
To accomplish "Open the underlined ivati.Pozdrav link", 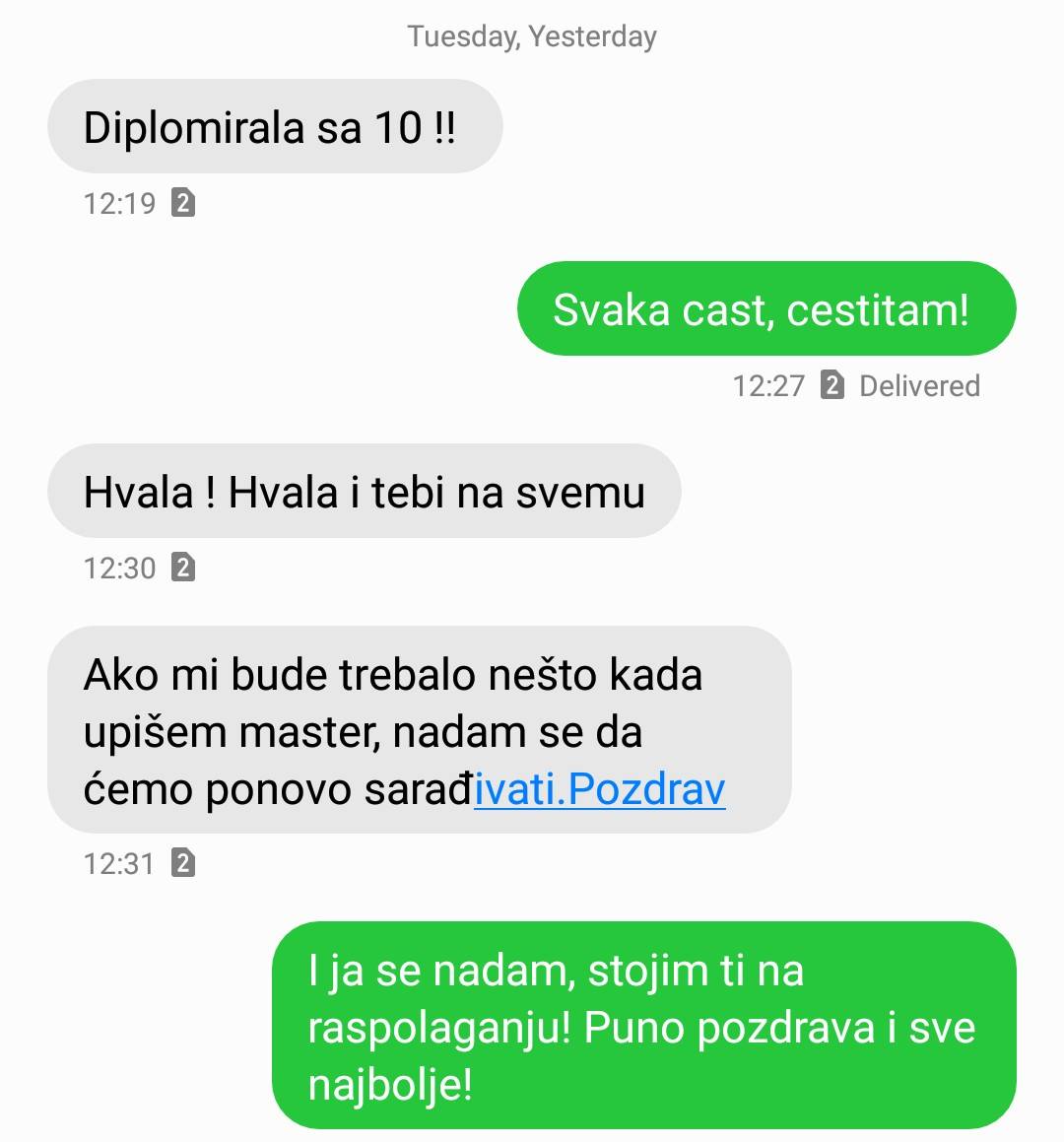I will (599, 790).
